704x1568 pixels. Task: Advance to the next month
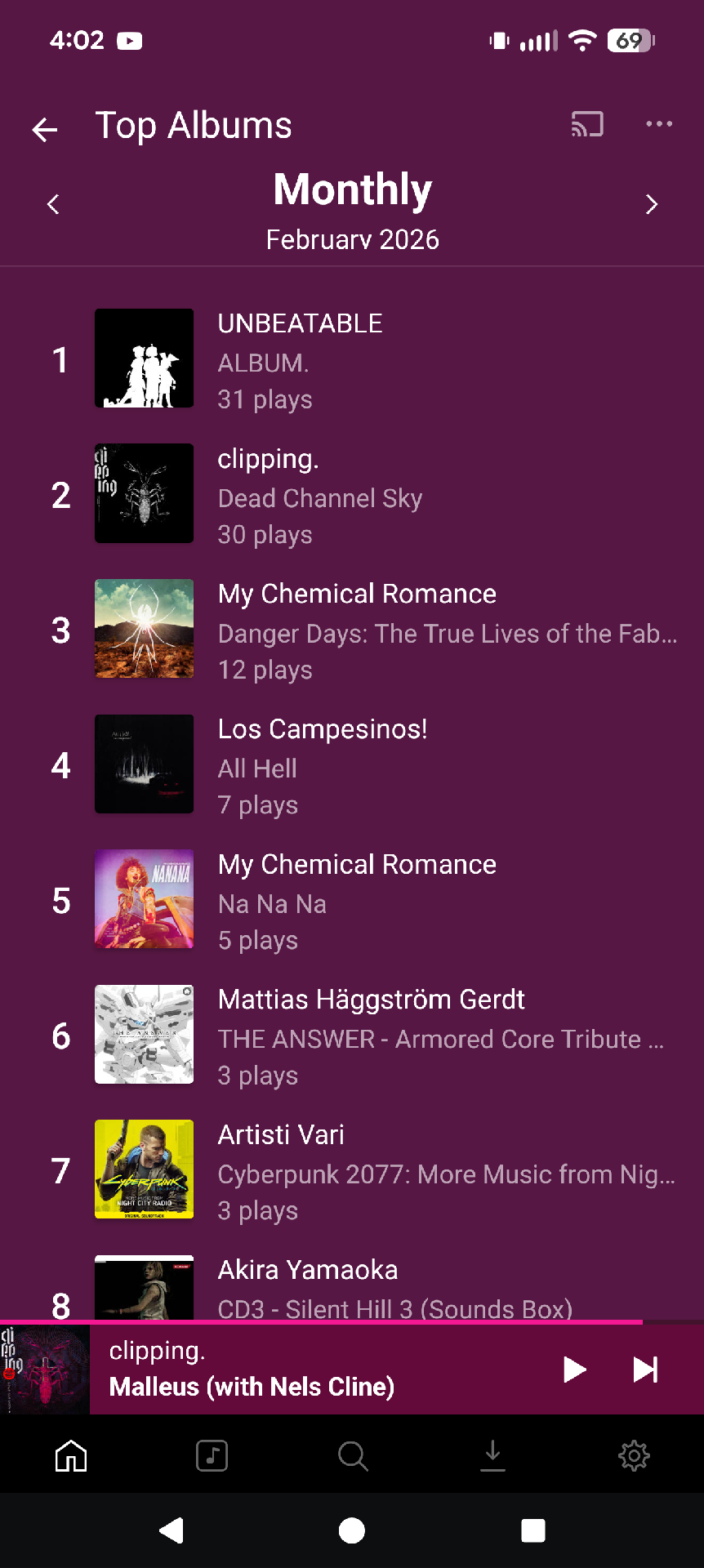651,204
